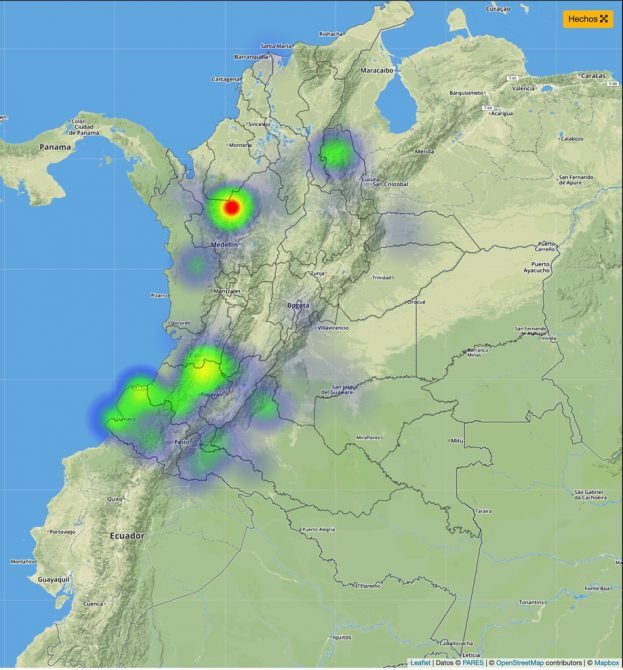Open the Mapbox attribution link
This screenshot has width=623, height=670.
pyautogui.click(x=607, y=662)
